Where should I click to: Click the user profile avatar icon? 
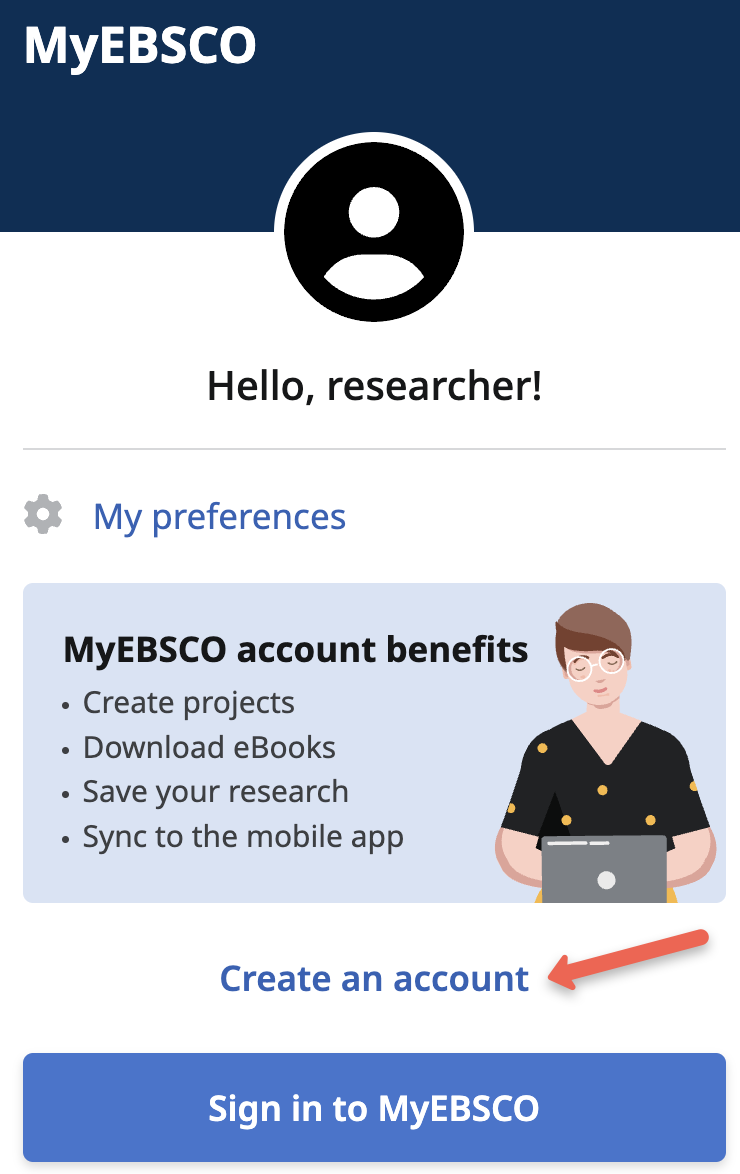(373, 230)
